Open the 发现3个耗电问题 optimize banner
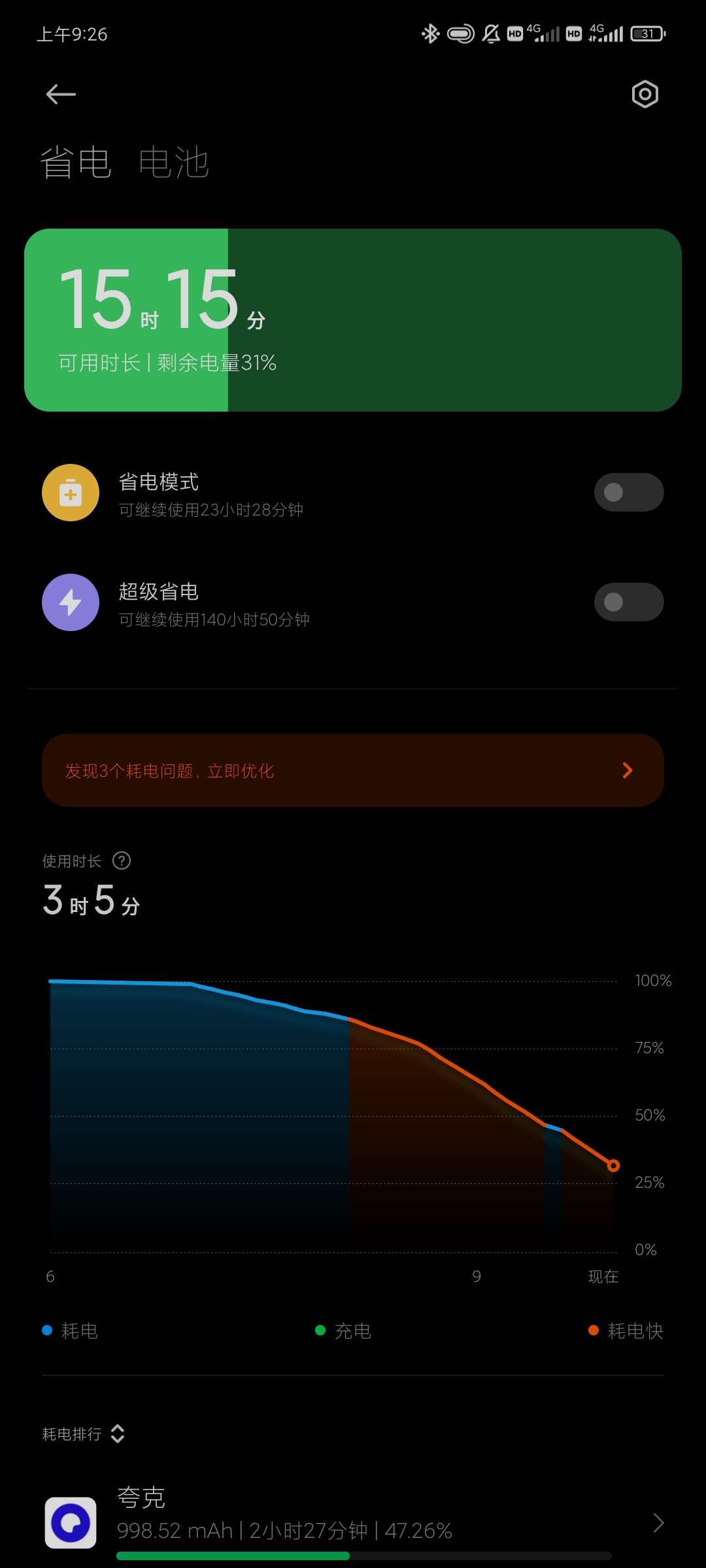 (353, 770)
